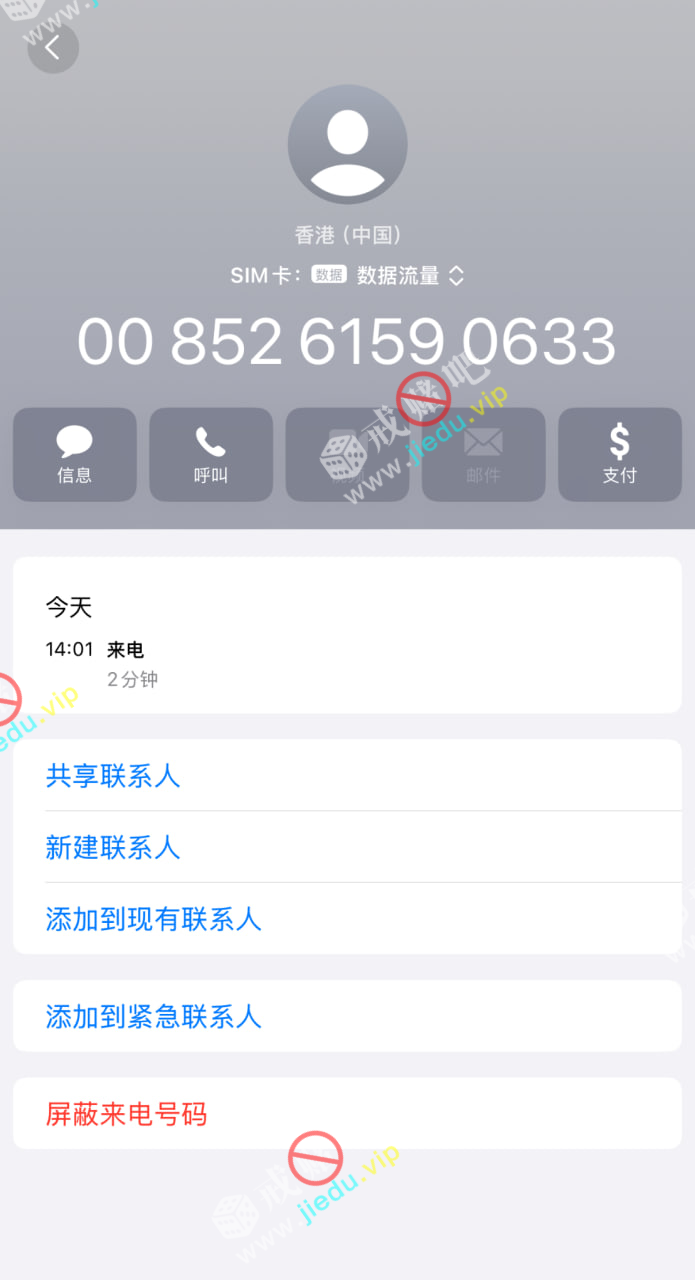Tap the 支付 pay button

point(619,454)
